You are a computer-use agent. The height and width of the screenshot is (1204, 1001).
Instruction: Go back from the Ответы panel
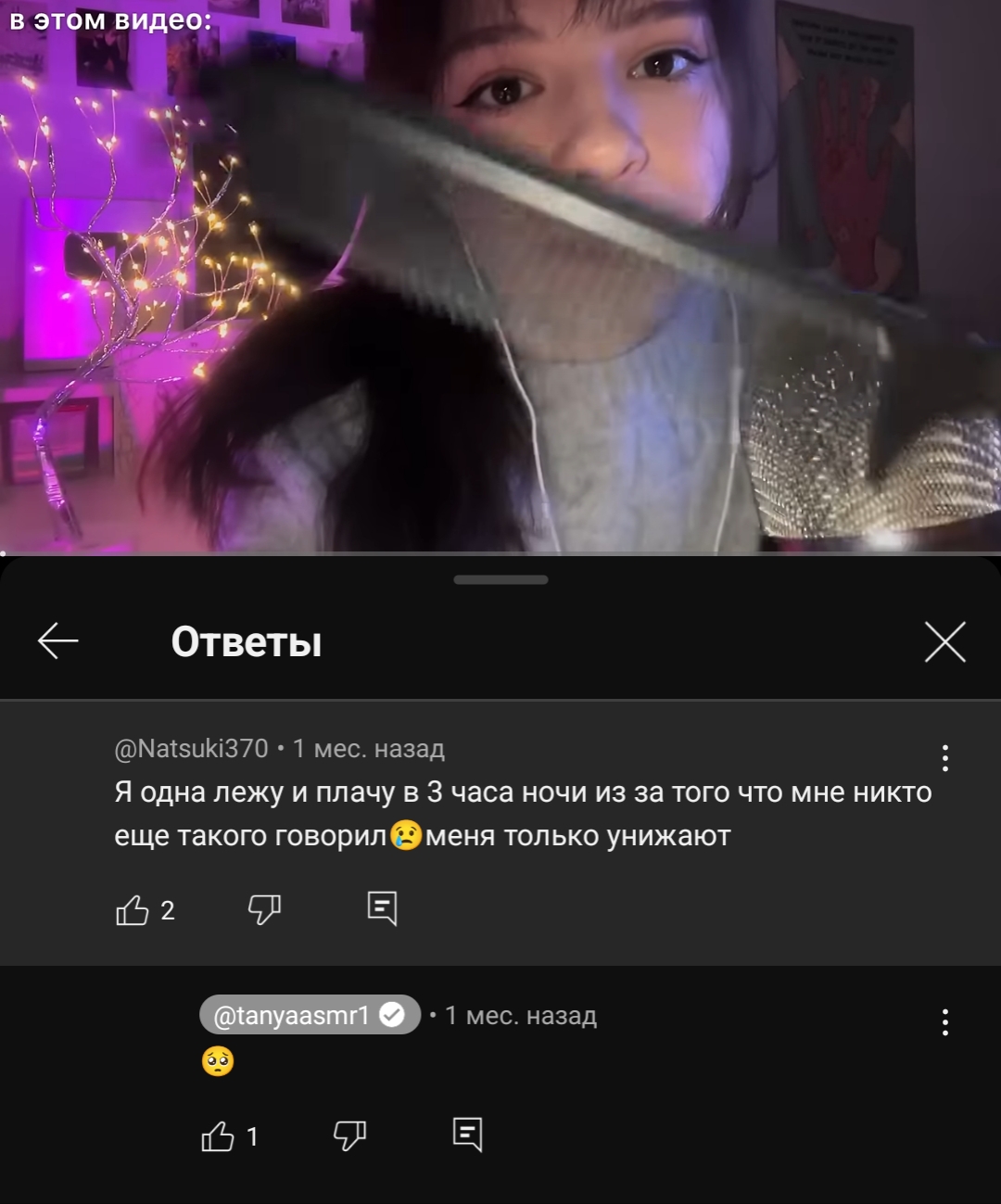pyautogui.click(x=57, y=641)
